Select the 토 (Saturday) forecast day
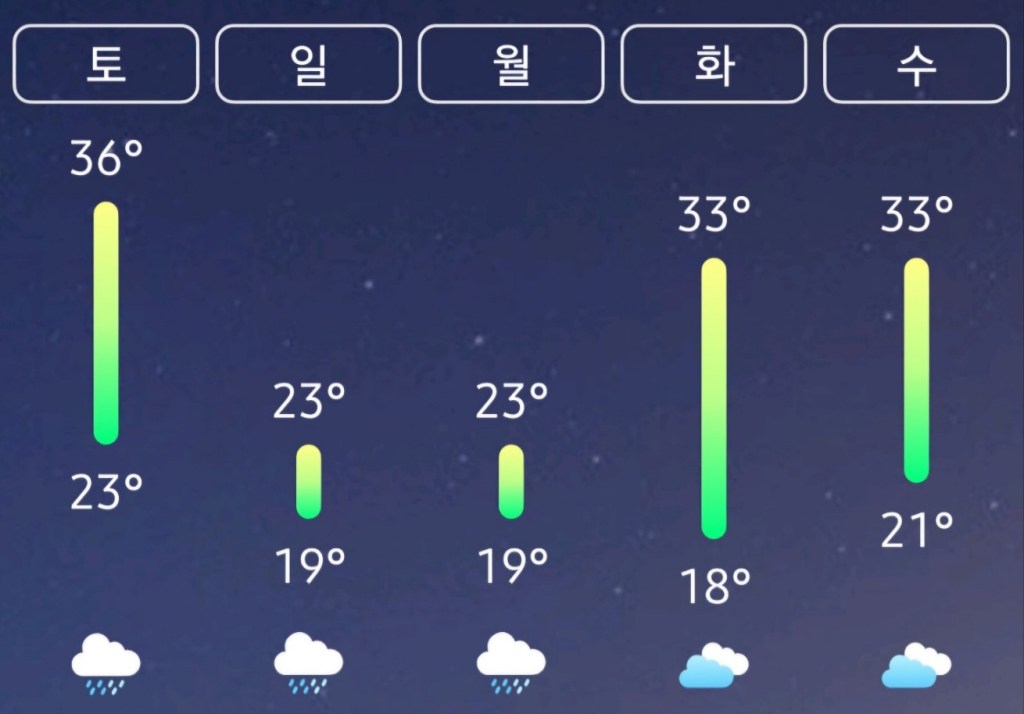This screenshot has width=1024, height=714. pos(106,64)
